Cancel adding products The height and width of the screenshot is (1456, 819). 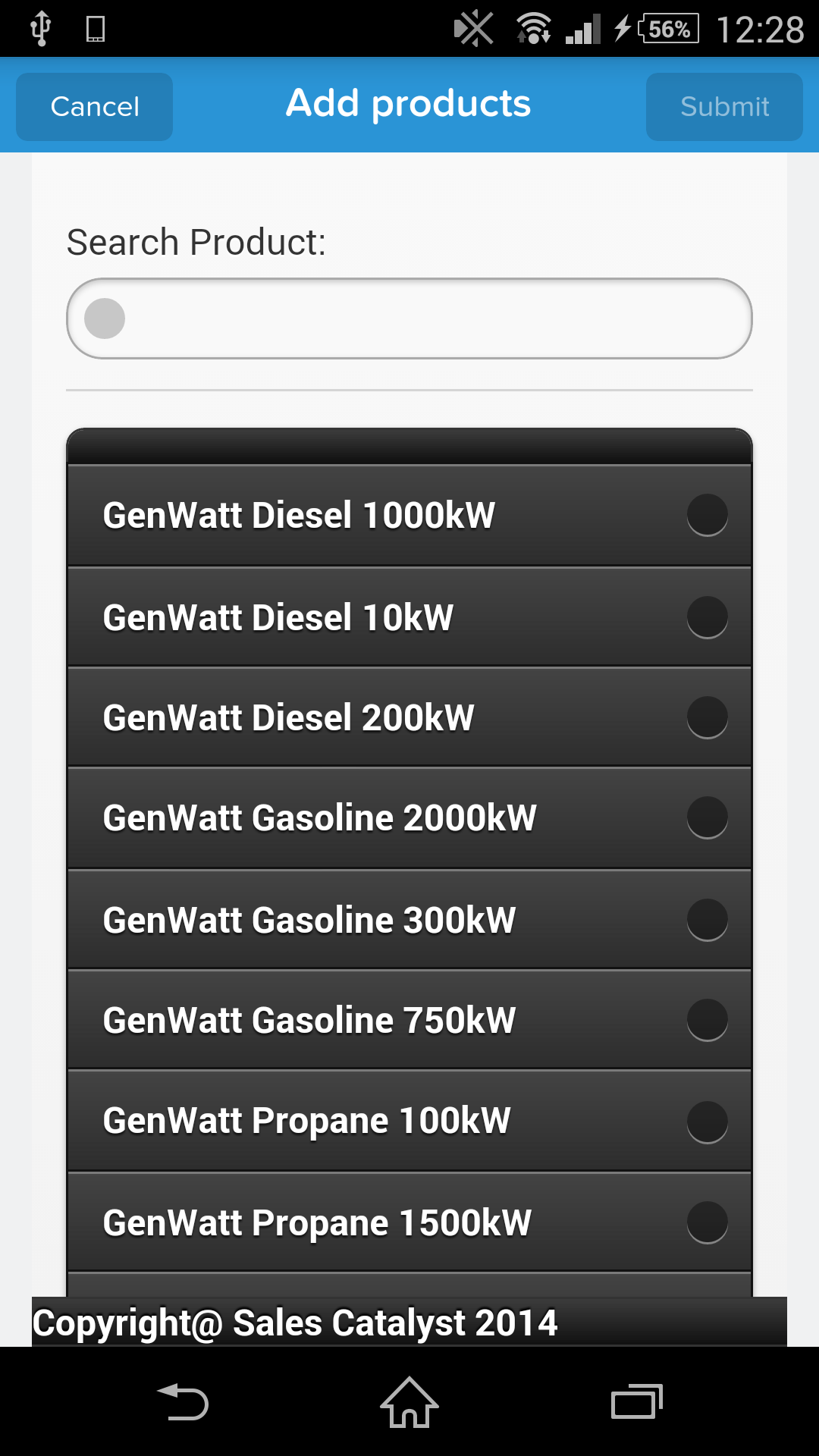click(x=94, y=107)
